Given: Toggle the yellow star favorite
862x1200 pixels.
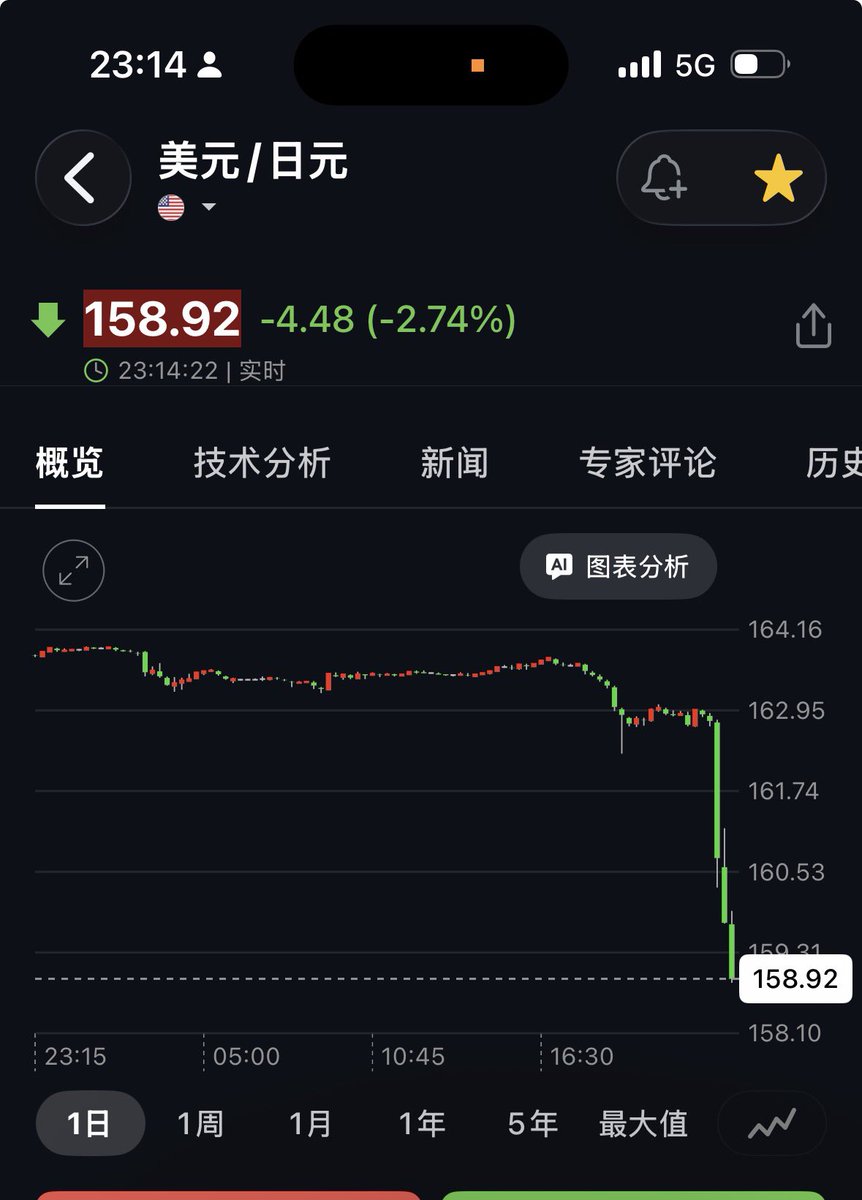Looking at the screenshot, I should click(778, 179).
